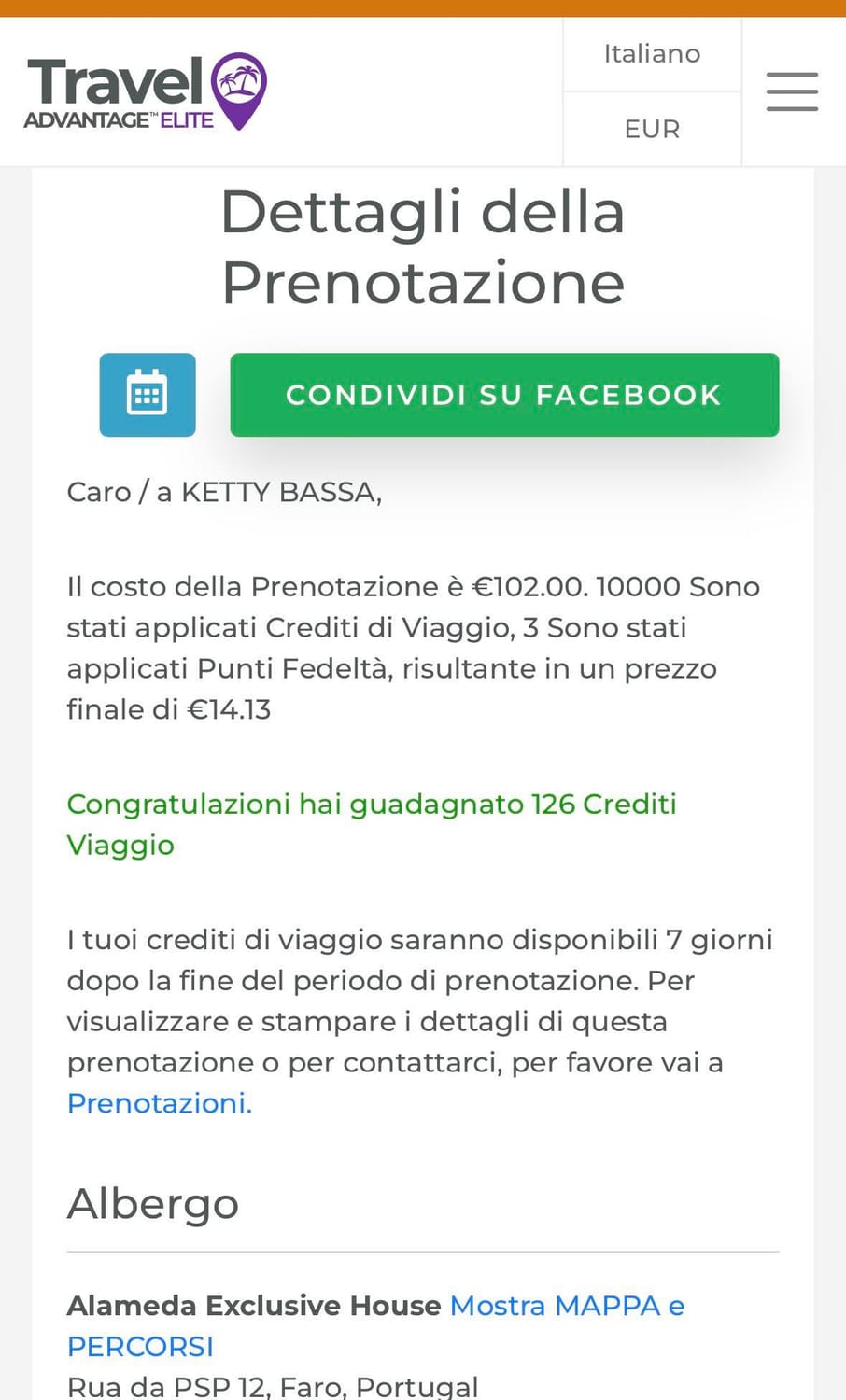The height and width of the screenshot is (1400, 846).
Task: Tap the blue calendar button
Action: click(148, 395)
